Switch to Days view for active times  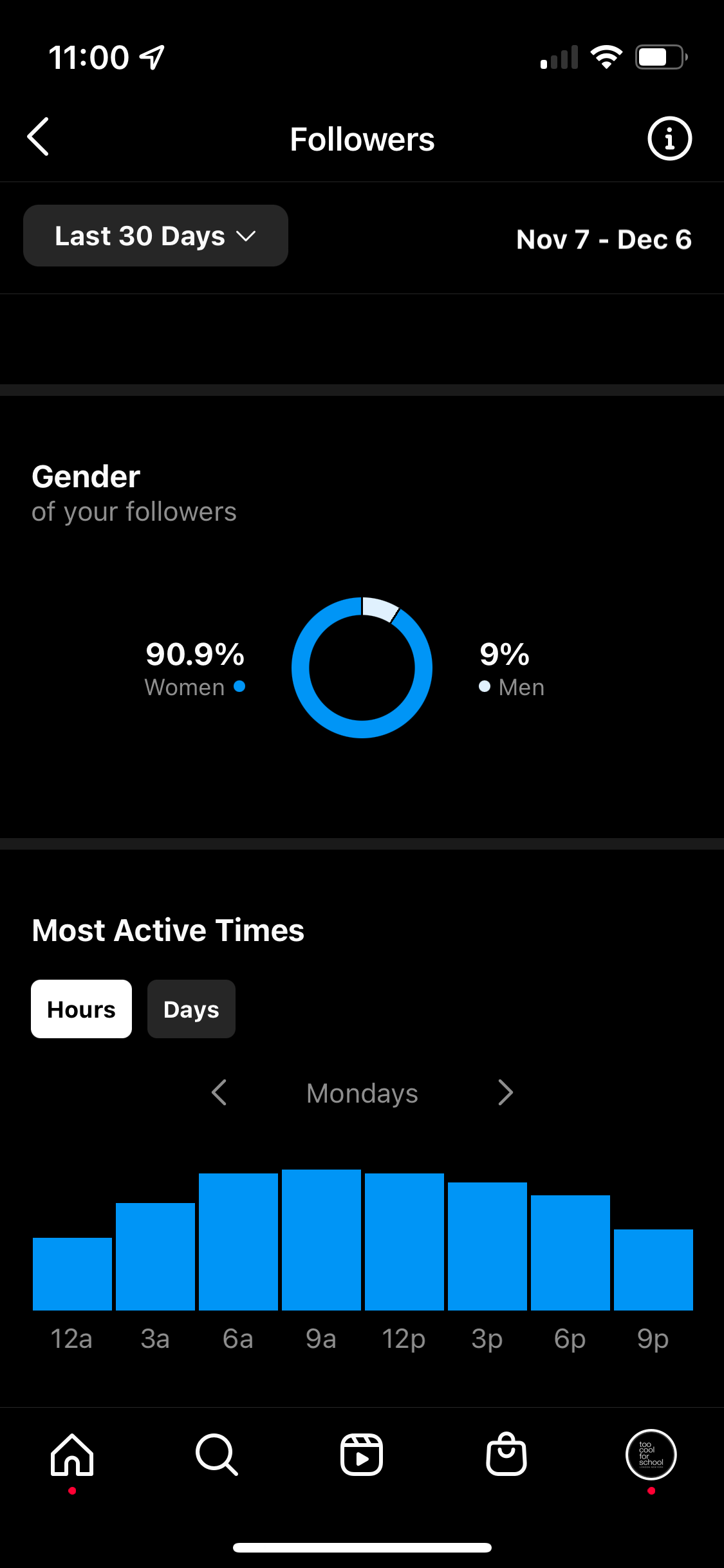click(191, 1009)
